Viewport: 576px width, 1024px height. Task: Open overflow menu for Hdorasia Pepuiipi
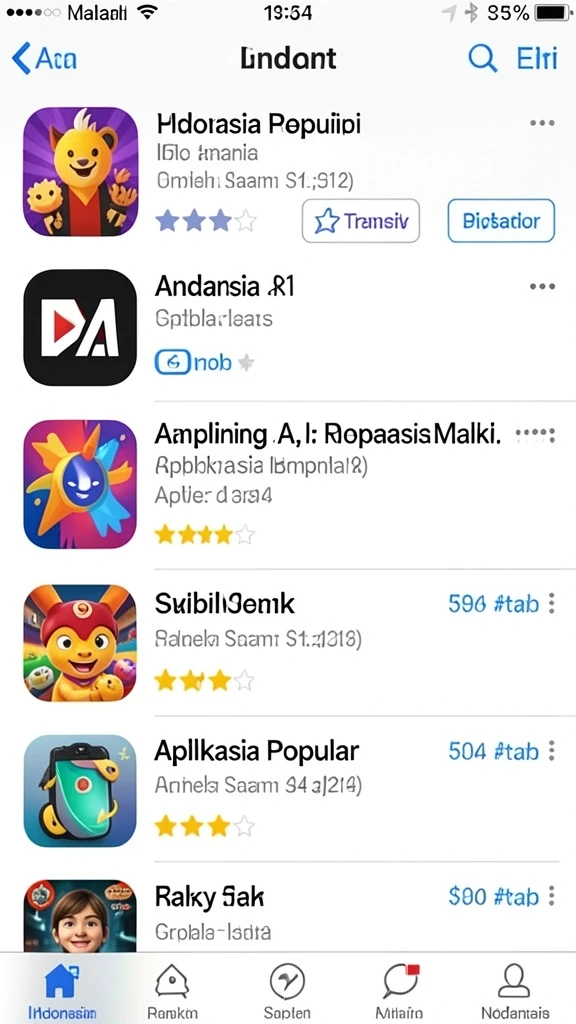(542, 123)
